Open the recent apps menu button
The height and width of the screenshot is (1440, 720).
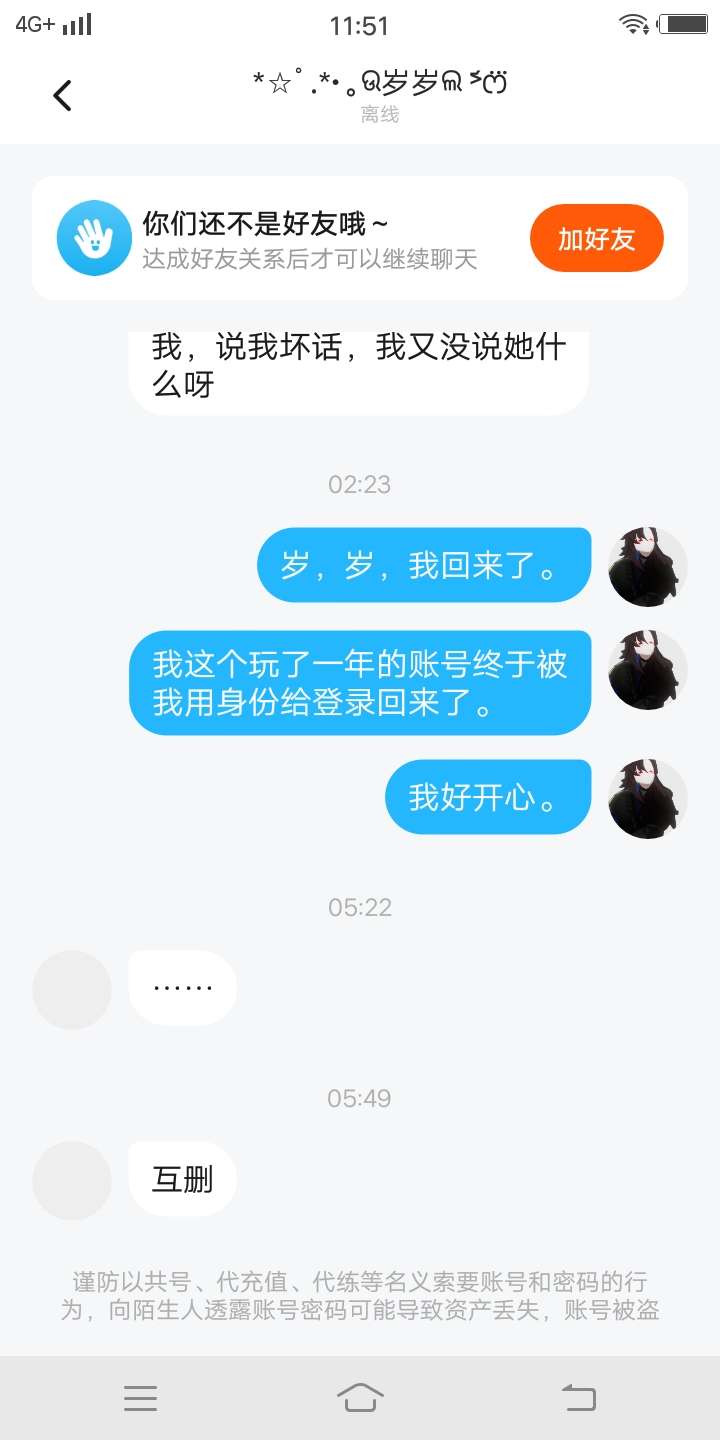[x=140, y=1398]
